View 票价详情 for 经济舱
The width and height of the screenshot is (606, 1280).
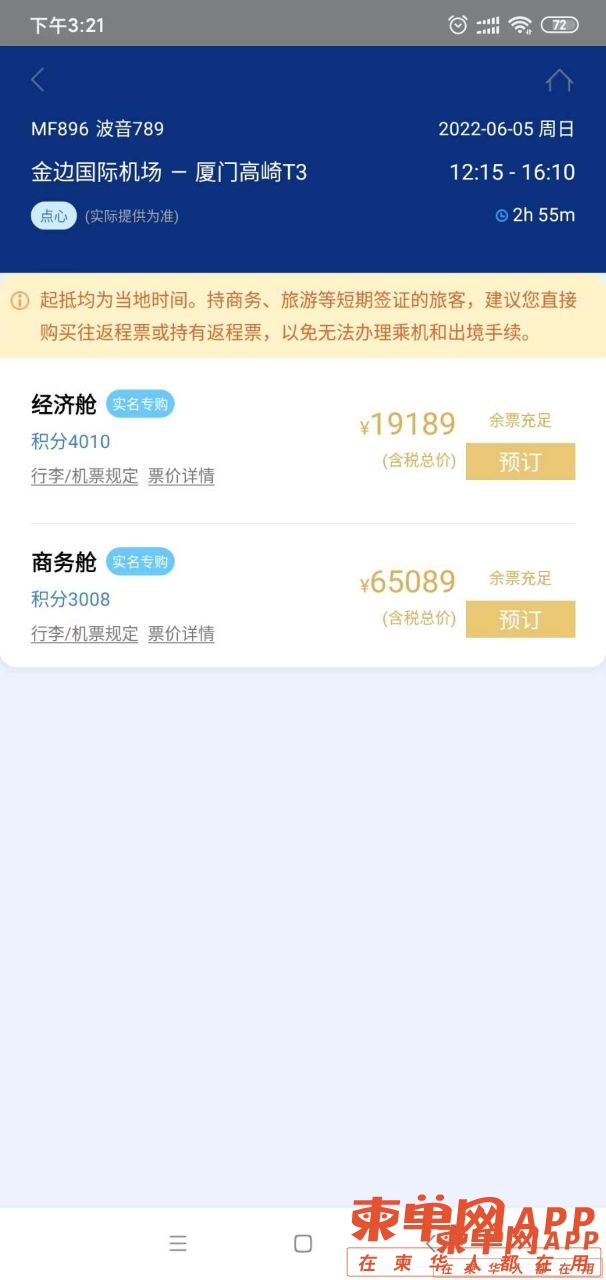point(181,476)
